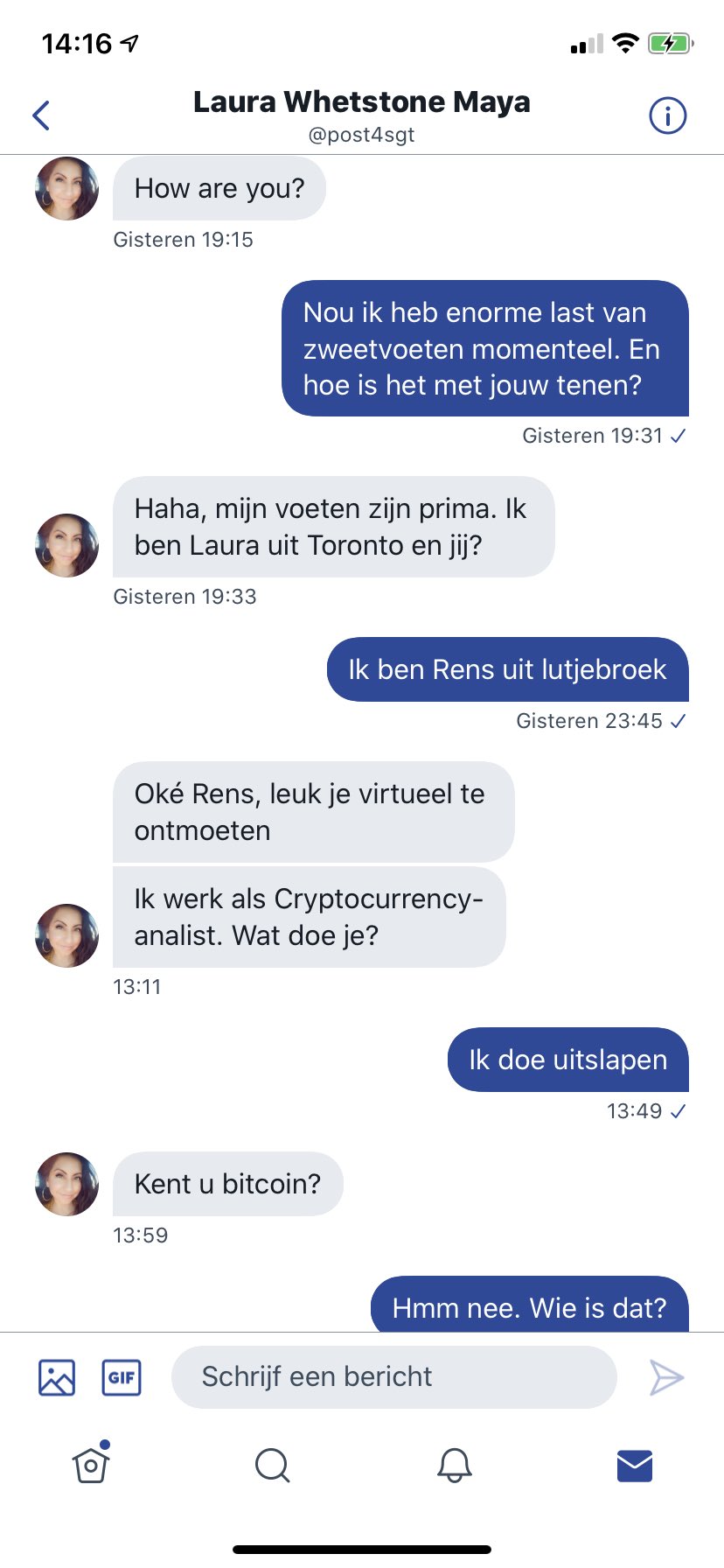The image size is (724, 1568).
Task: Switch to the Home tab
Action: pyautogui.click(x=91, y=1465)
